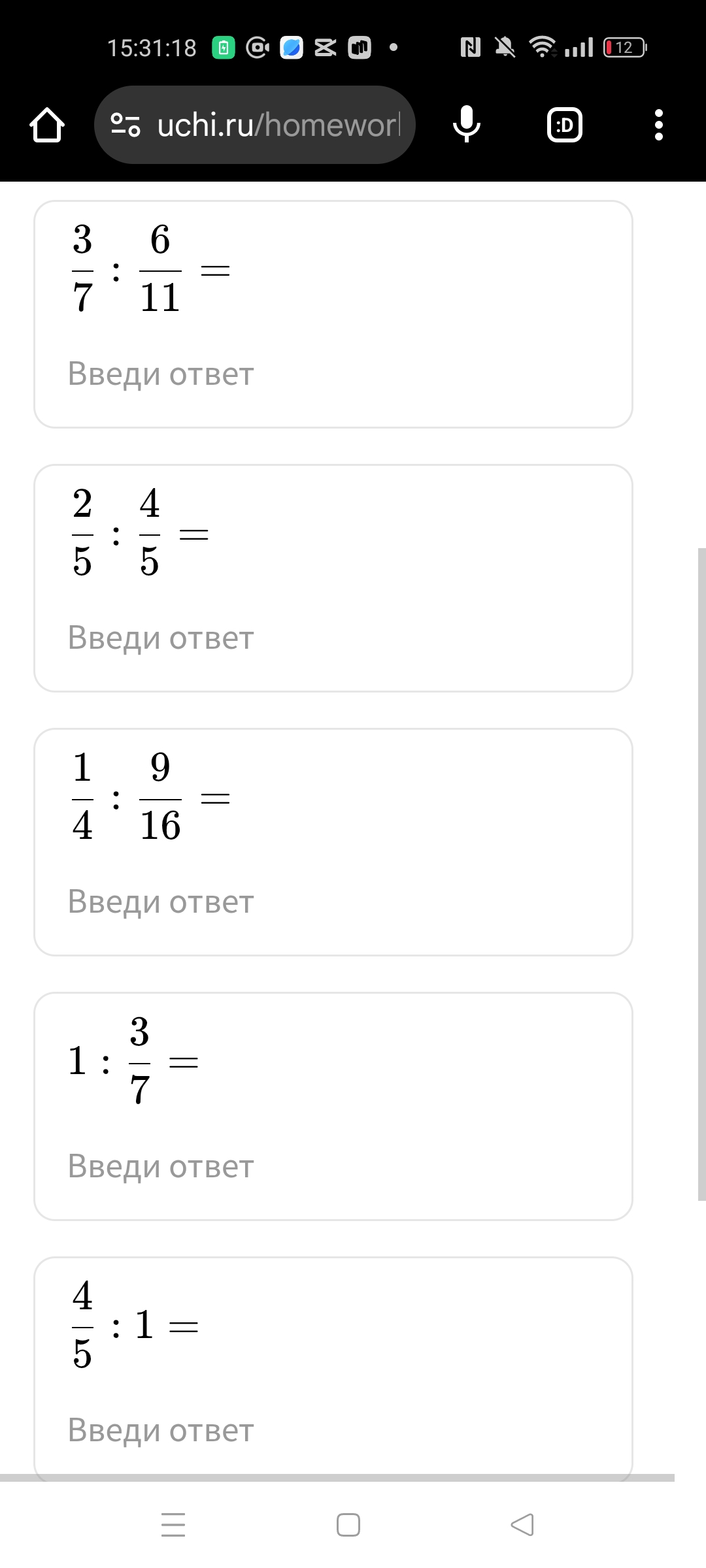Start voice search with the microphone

click(x=467, y=125)
